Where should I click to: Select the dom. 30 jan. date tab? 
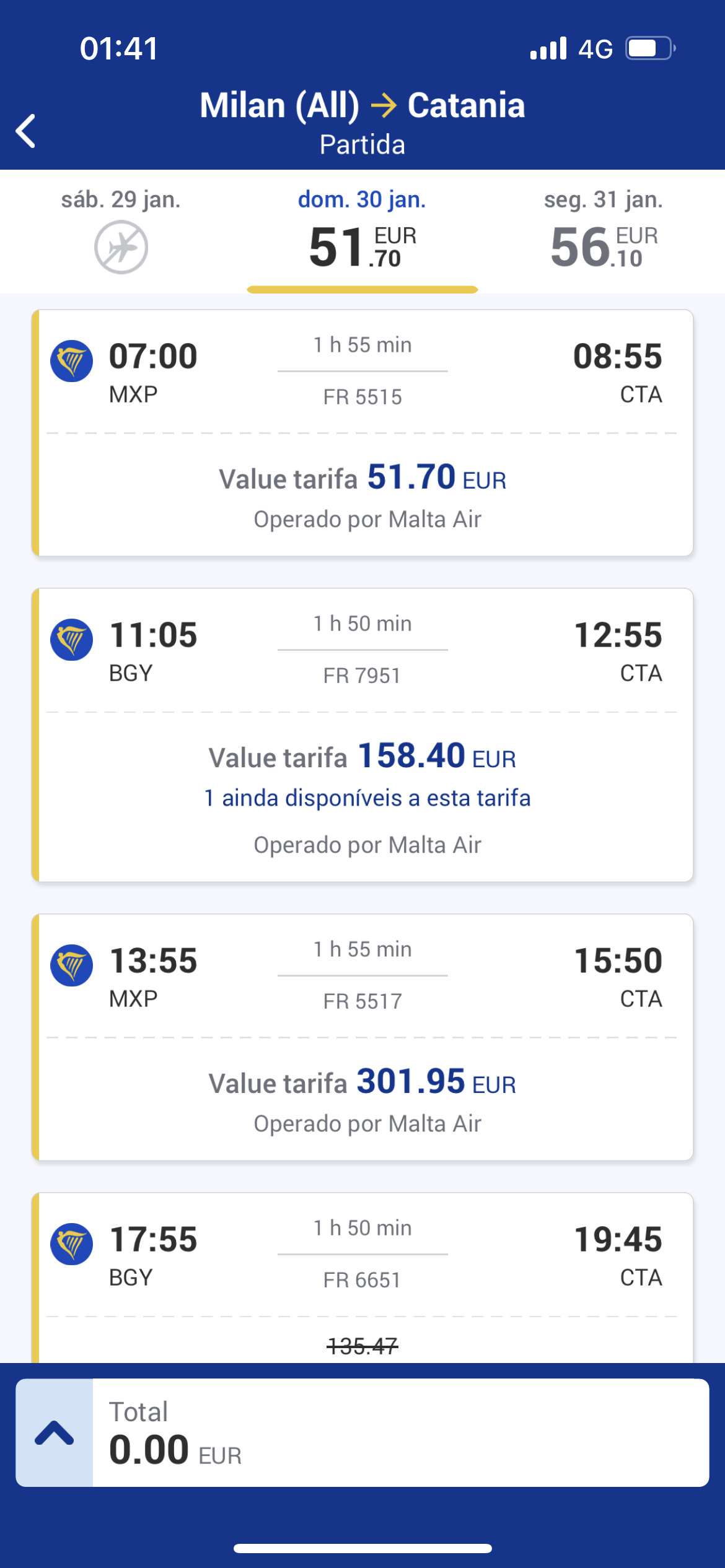click(362, 230)
